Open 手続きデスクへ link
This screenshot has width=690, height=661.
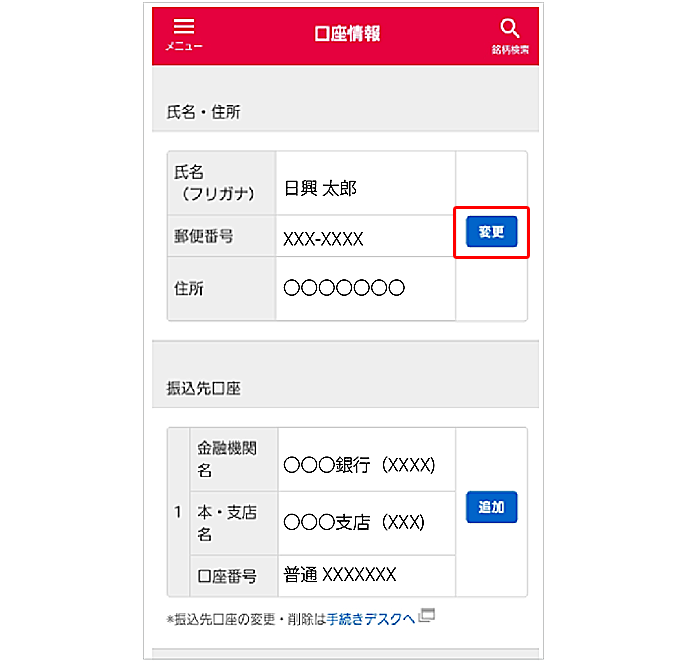370,618
